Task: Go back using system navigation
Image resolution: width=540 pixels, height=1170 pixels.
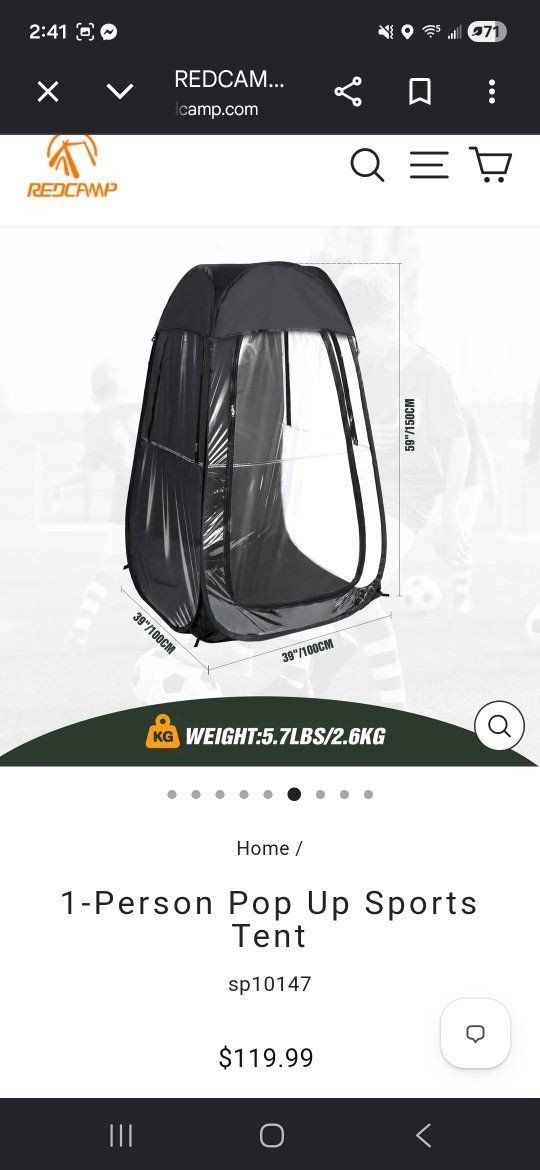Action: click(423, 1135)
